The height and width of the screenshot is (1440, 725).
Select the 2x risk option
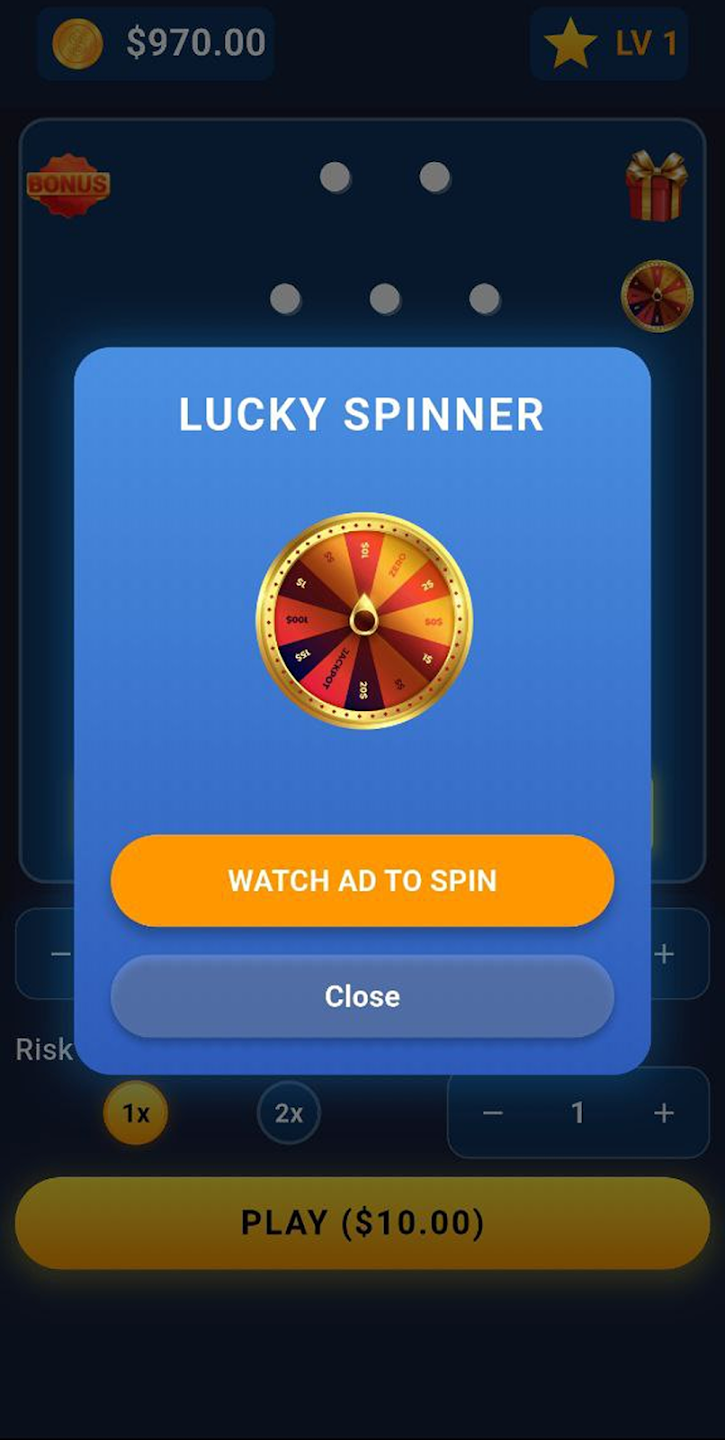click(x=289, y=1113)
